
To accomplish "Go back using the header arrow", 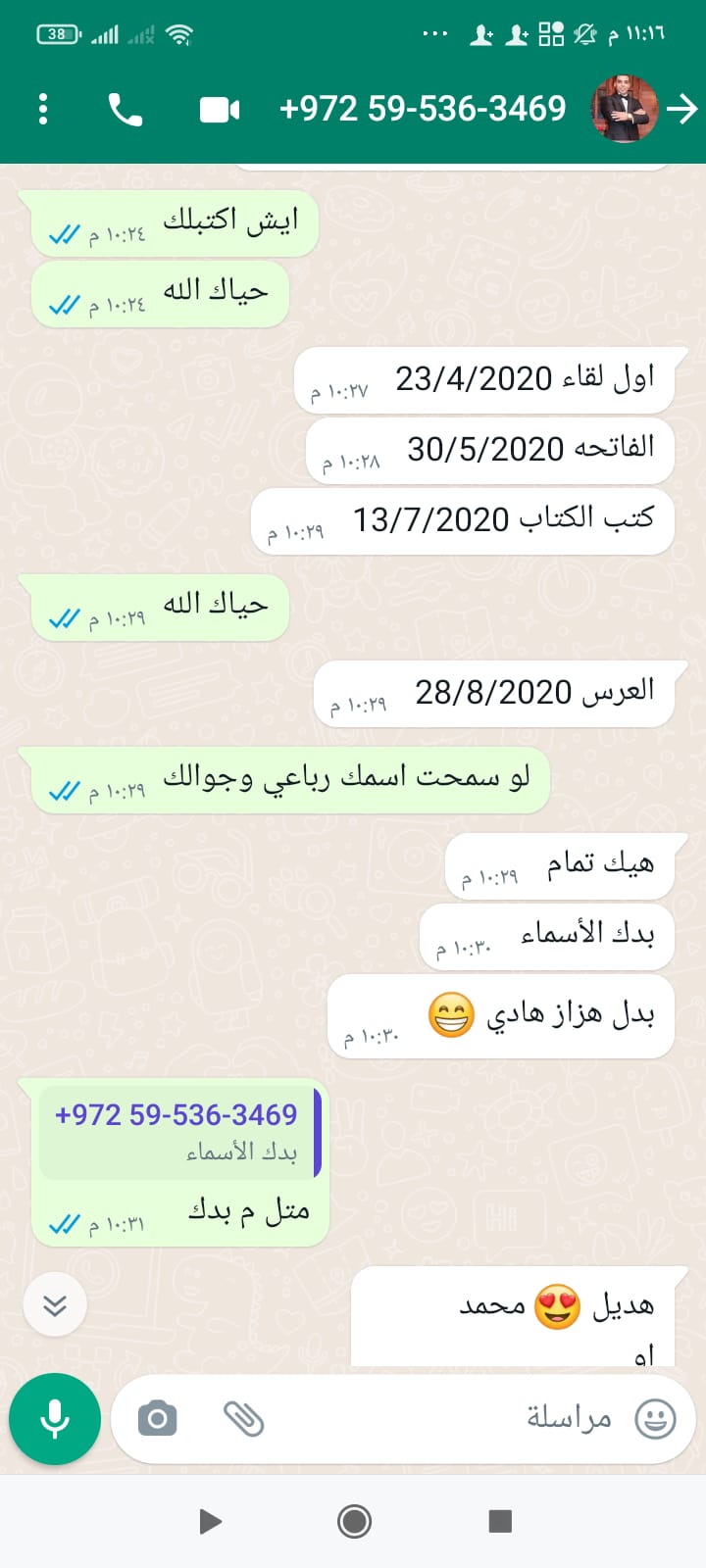I will [x=682, y=109].
